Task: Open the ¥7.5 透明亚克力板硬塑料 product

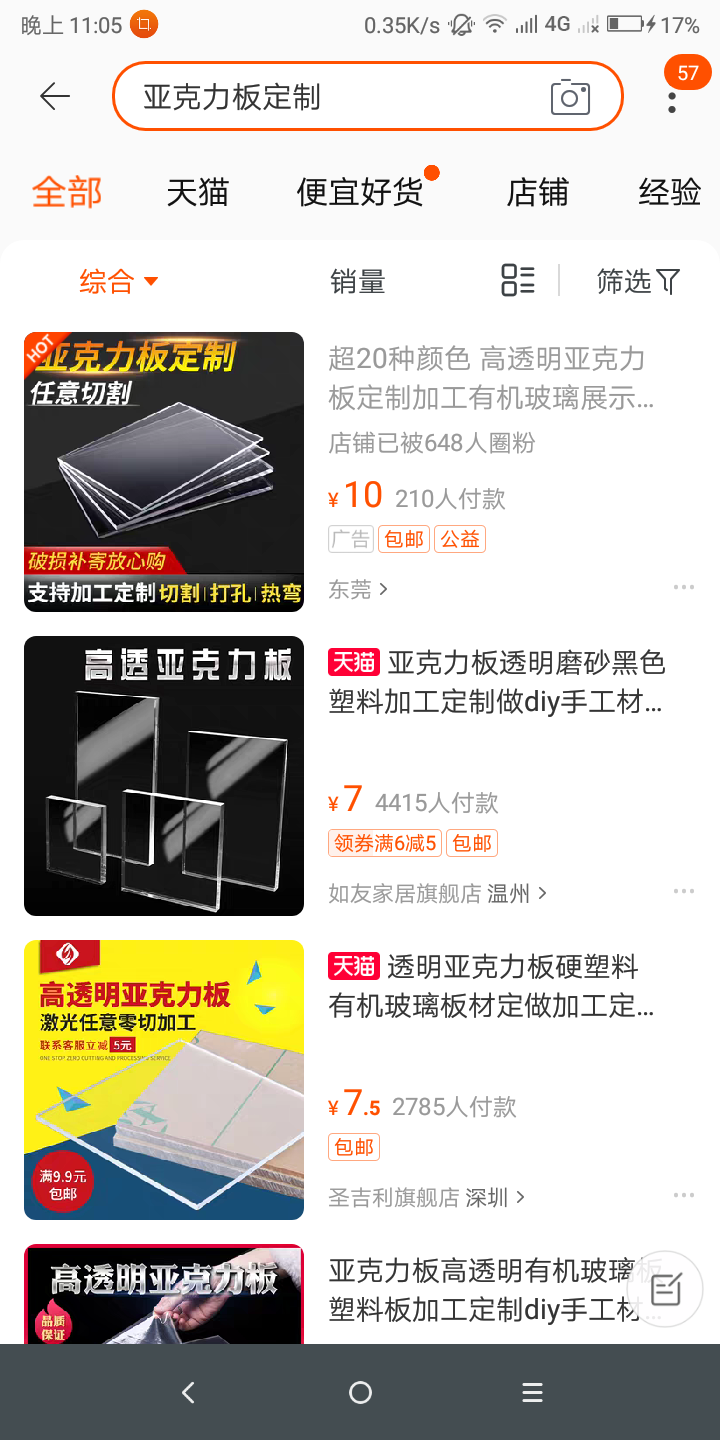Action: pyautogui.click(x=490, y=986)
